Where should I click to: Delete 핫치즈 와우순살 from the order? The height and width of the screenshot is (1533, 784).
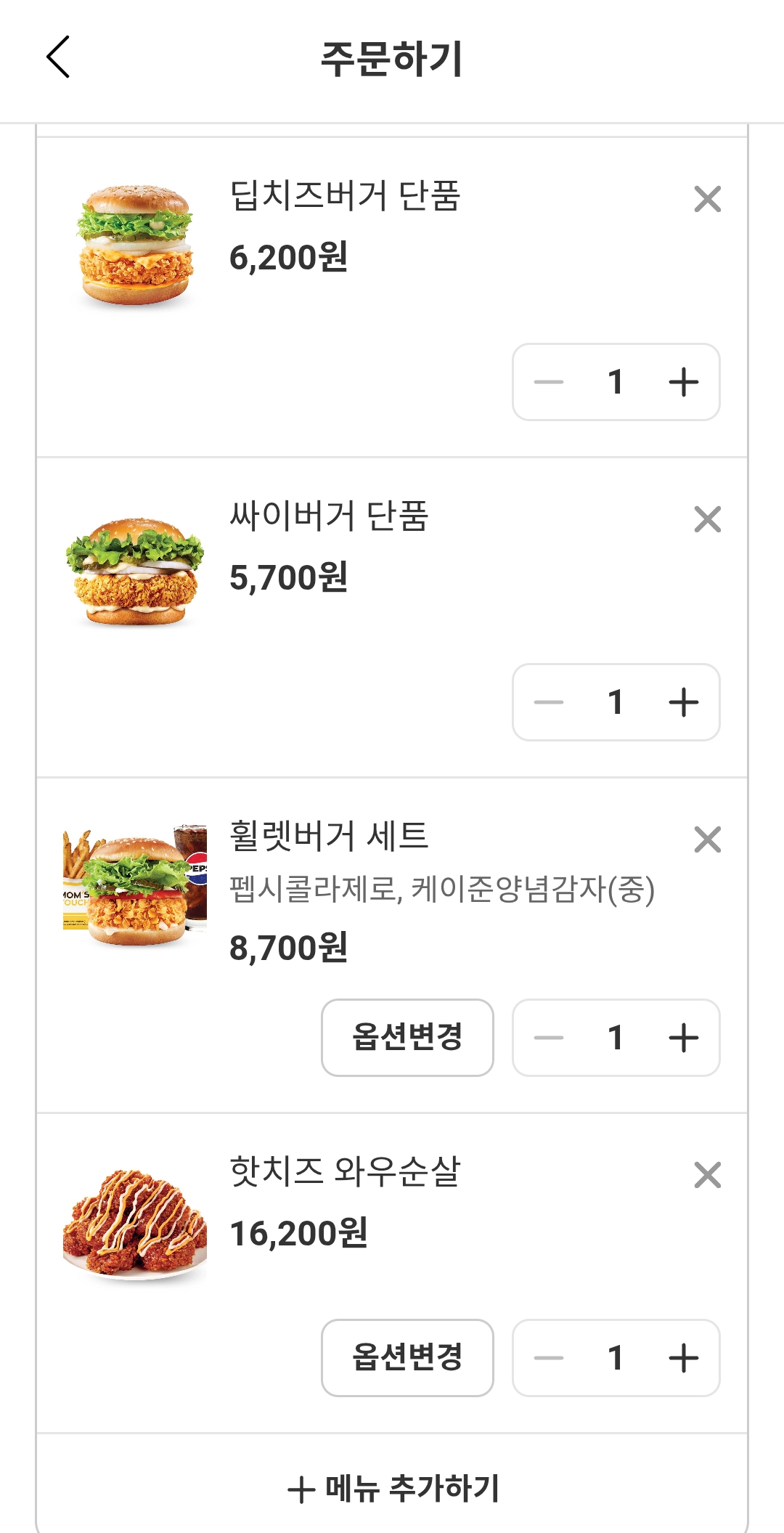tap(707, 1175)
